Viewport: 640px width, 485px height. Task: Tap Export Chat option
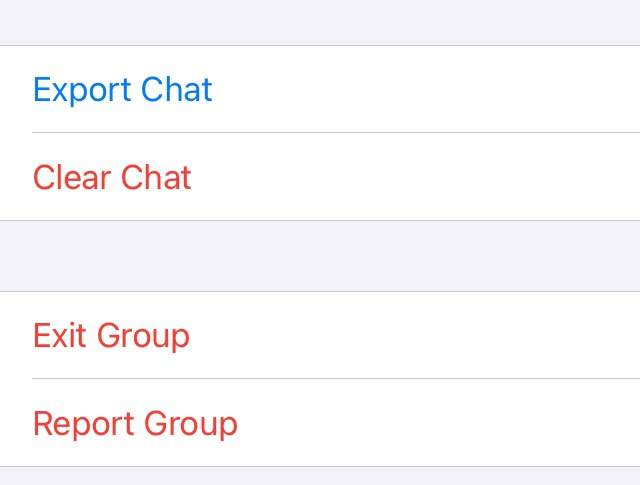point(123,90)
